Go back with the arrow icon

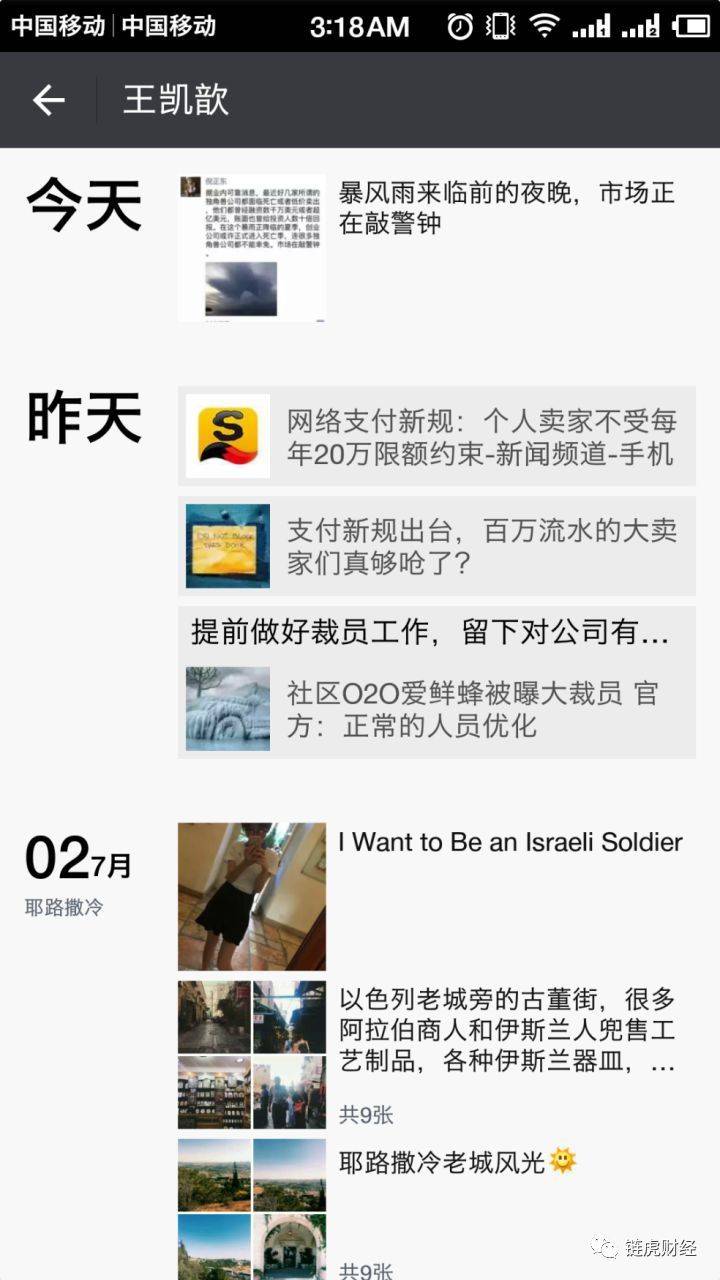[x=48, y=100]
